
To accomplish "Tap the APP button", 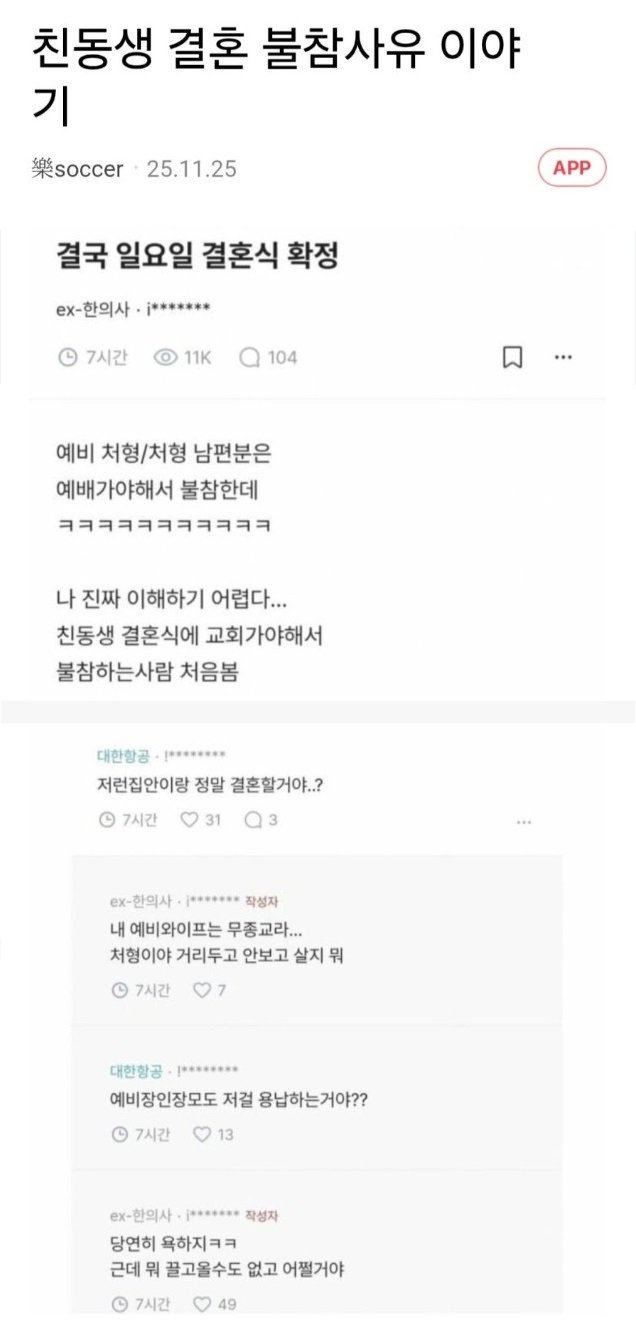I will 572,168.
